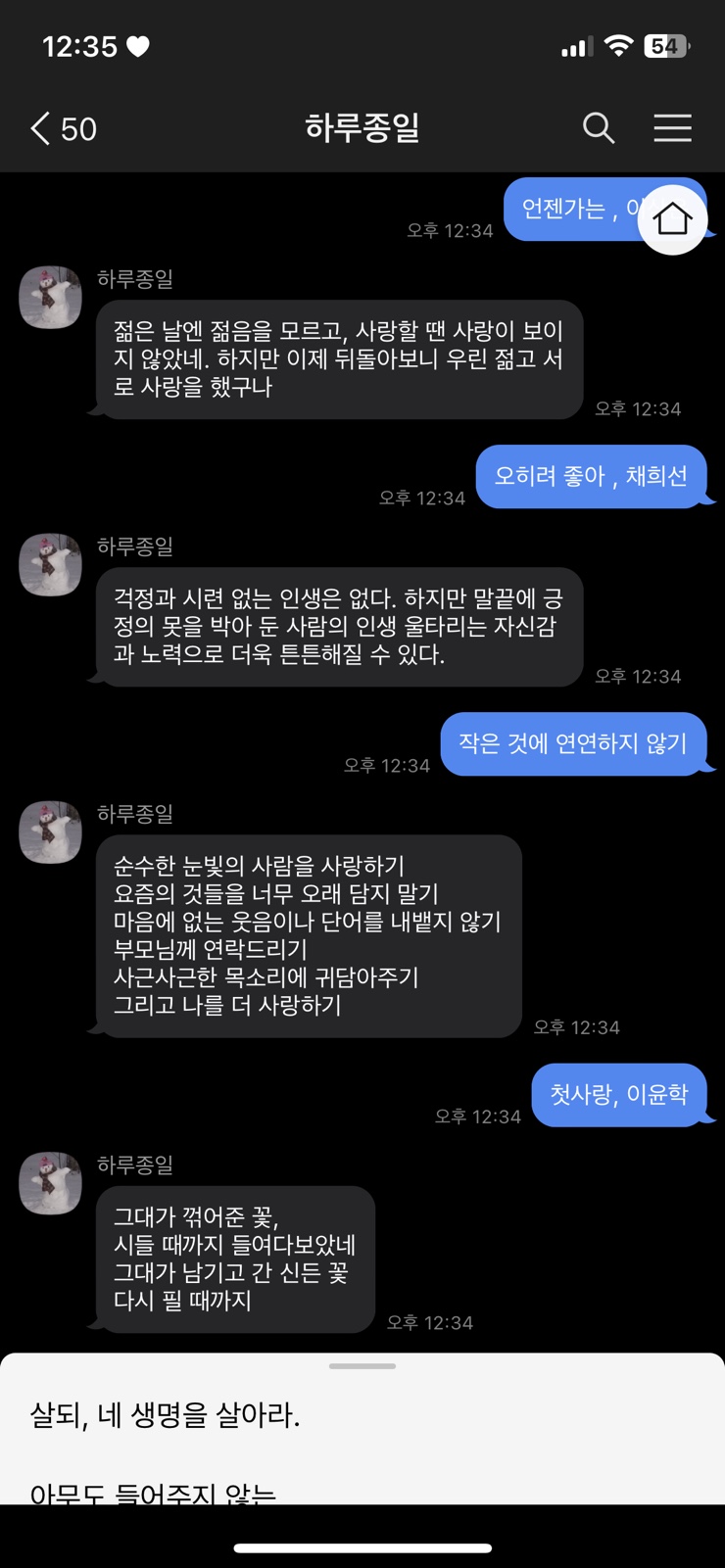Tap the bottom sheet drag handle
This screenshot has width=725, height=1568.
point(362,1365)
